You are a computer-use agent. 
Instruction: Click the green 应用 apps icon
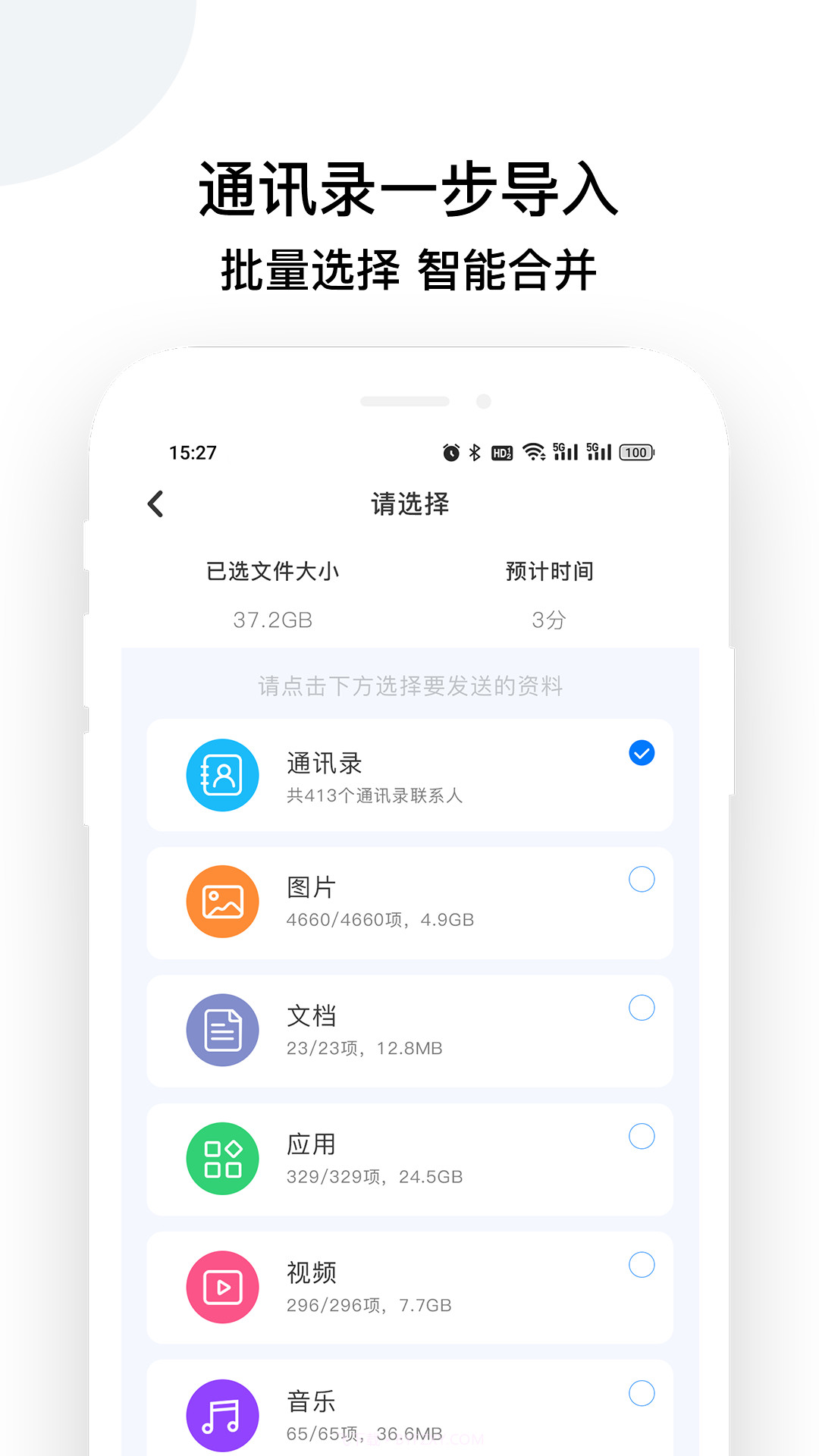click(x=222, y=1159)
